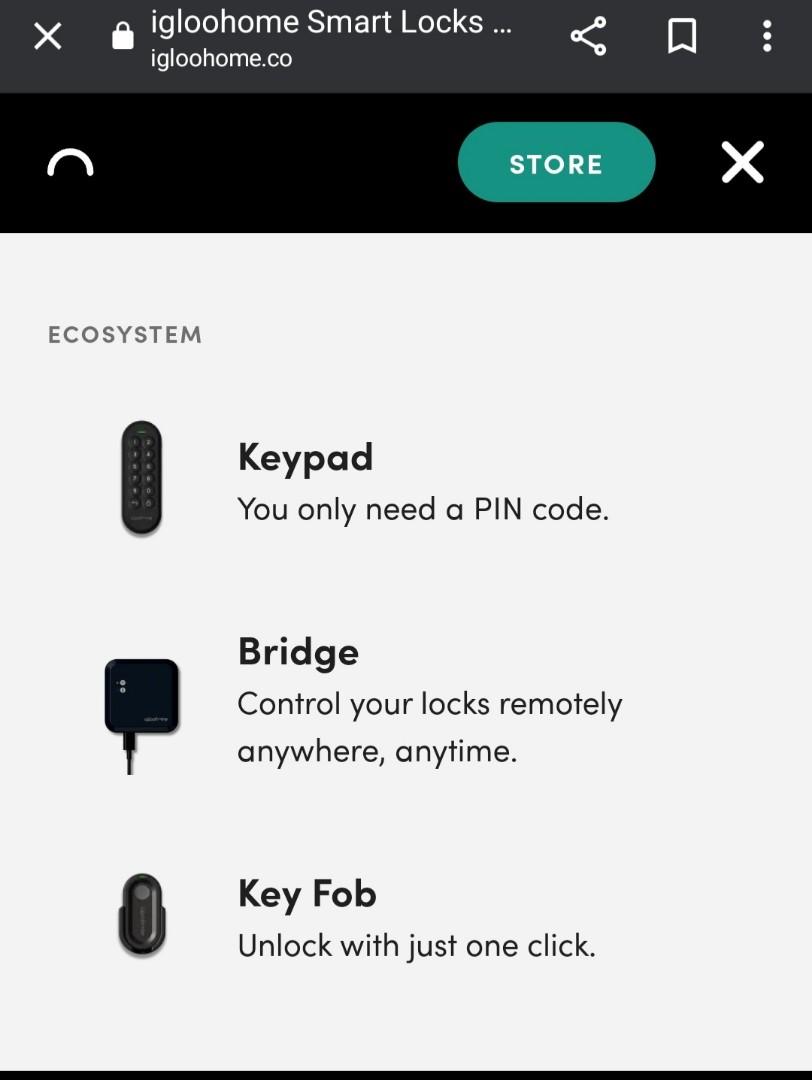Close the browser custom tab
This screenshot has height=1080, width=812.
(47, 37)
